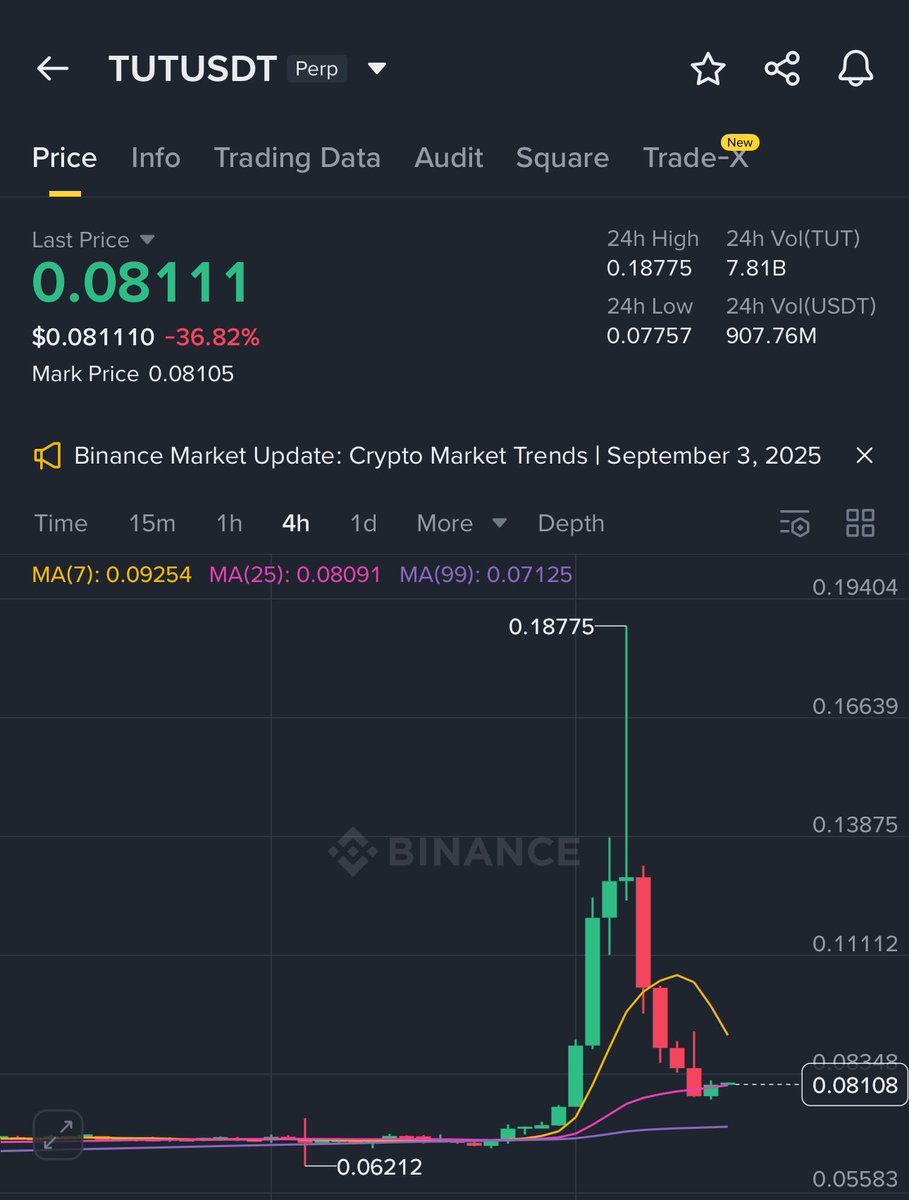Switch to the Info tab
The height and width of the screenshot is (1200, 909).
(x=155, y=158)
